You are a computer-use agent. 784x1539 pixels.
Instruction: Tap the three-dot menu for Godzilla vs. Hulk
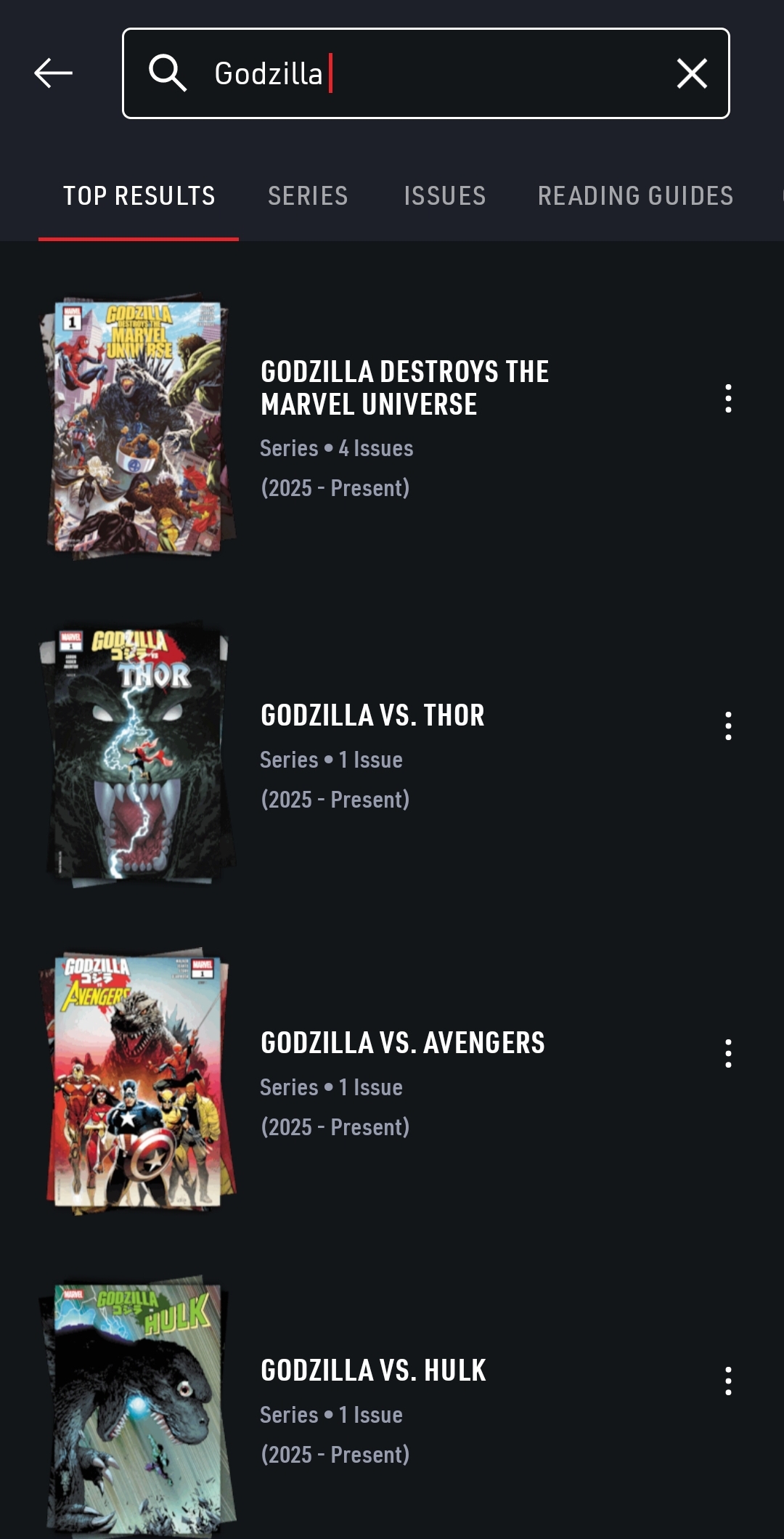click(x=728, y=1381)
